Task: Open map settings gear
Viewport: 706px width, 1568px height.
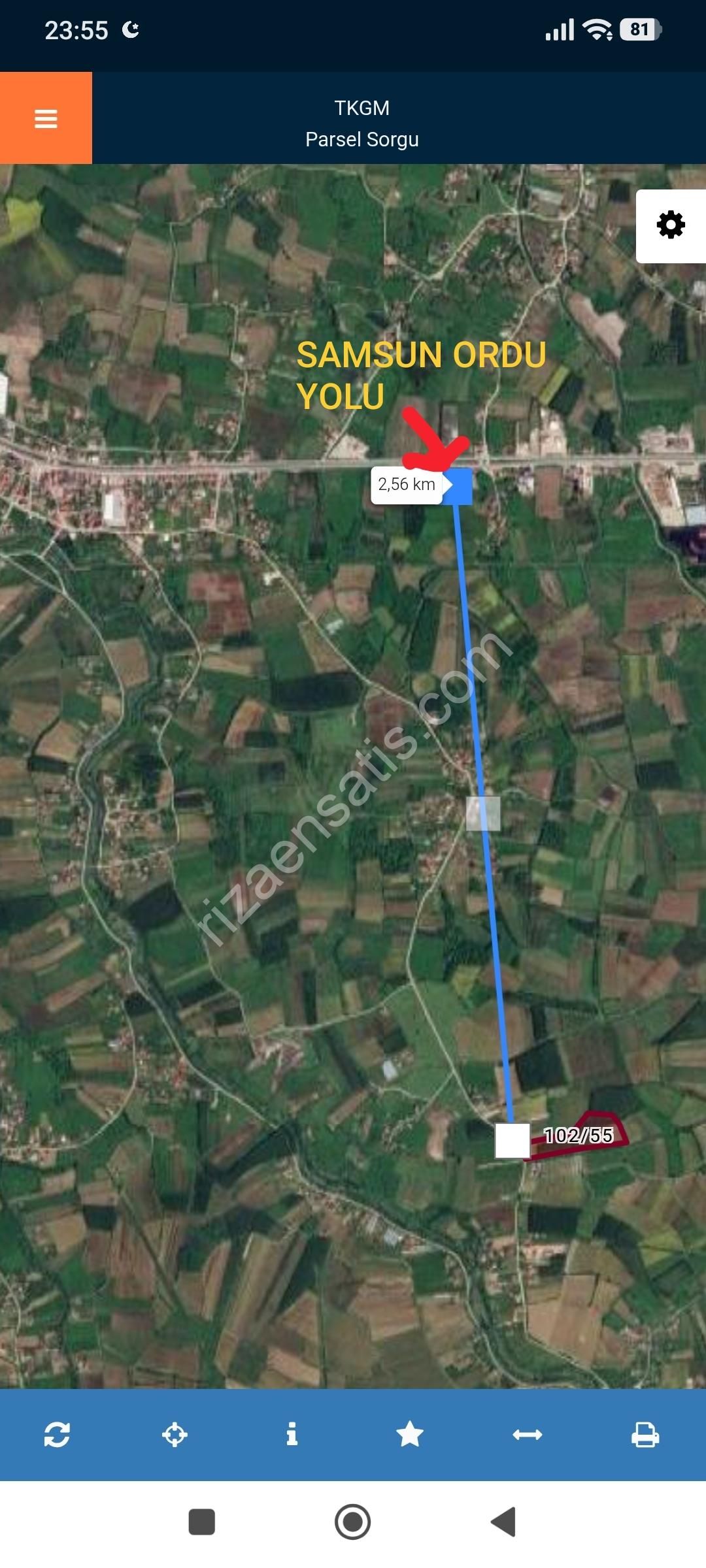Action: (x=671, y=225)
